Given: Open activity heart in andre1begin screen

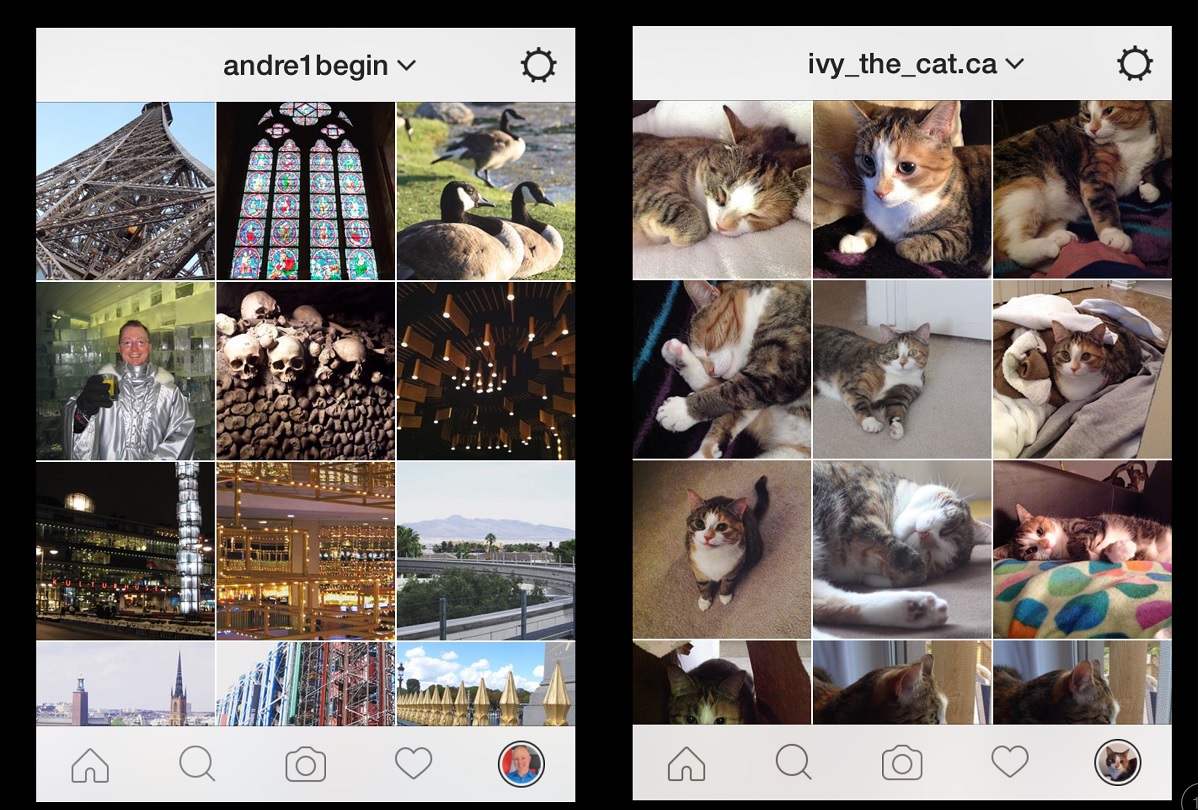Looking at the screenshot, I should (413, 764).
